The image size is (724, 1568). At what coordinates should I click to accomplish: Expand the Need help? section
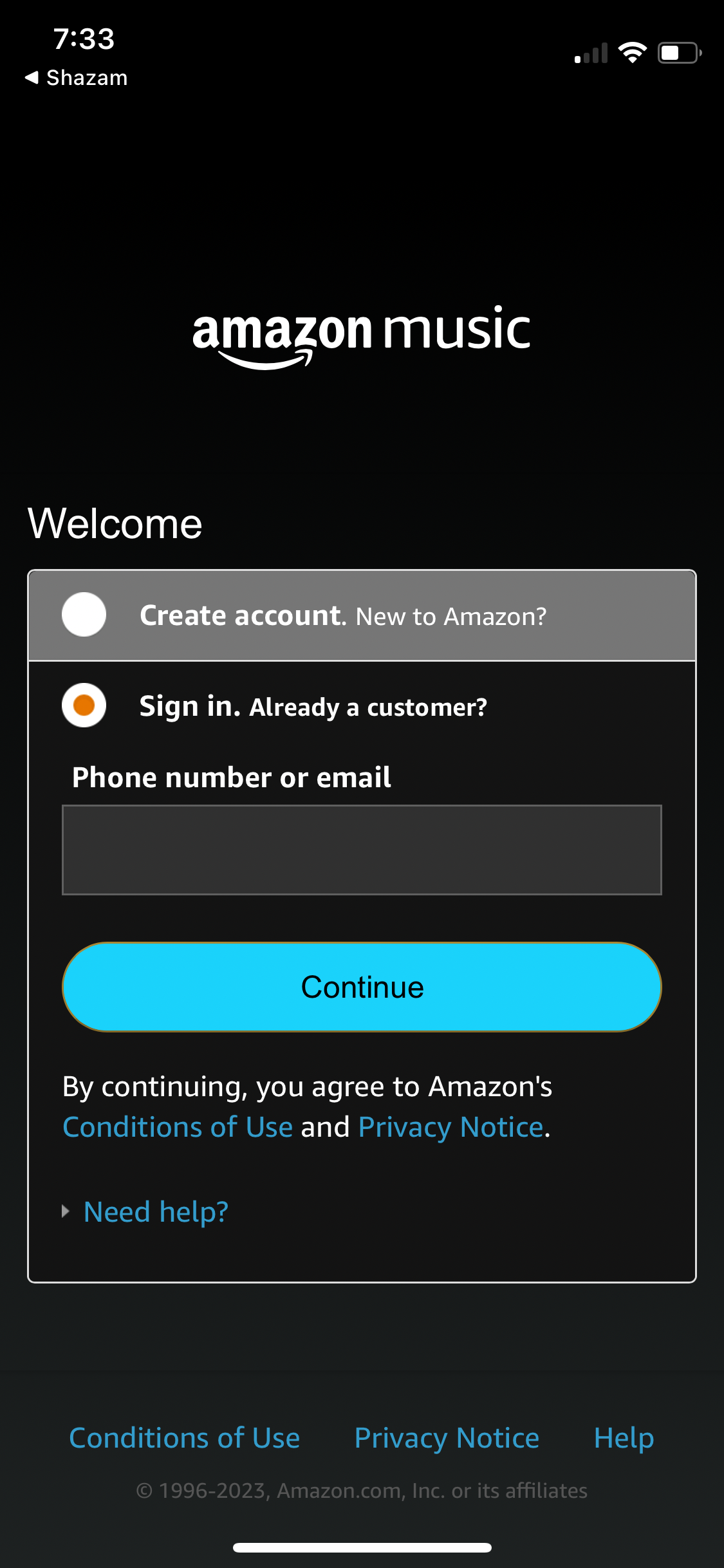click(x=154, y=1211)
